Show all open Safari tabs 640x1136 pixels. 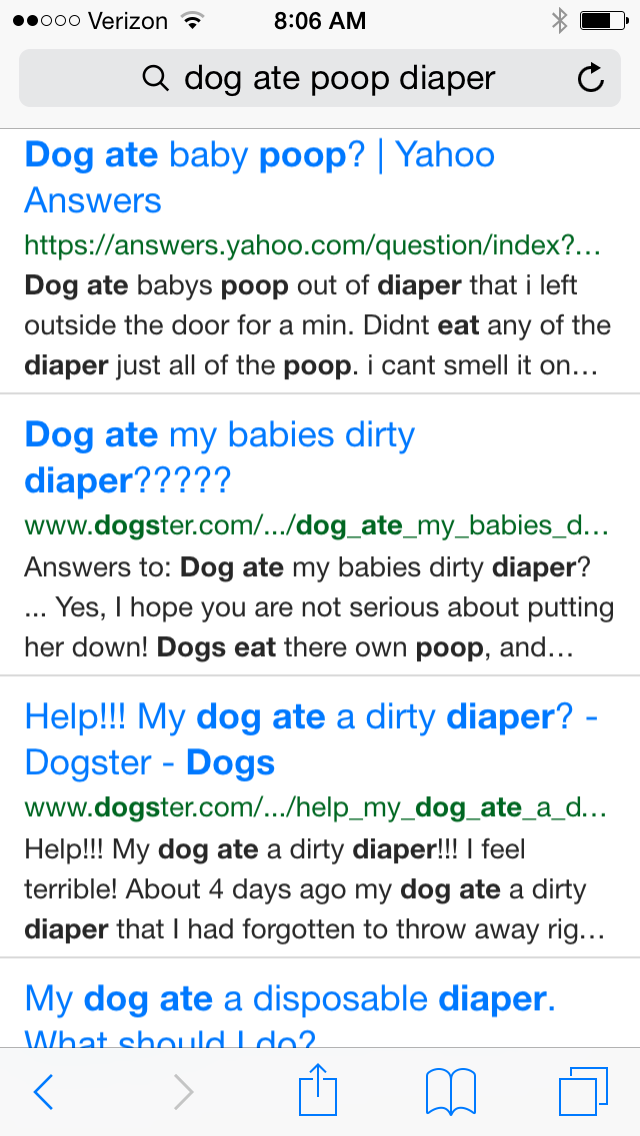click(583, 1092)
